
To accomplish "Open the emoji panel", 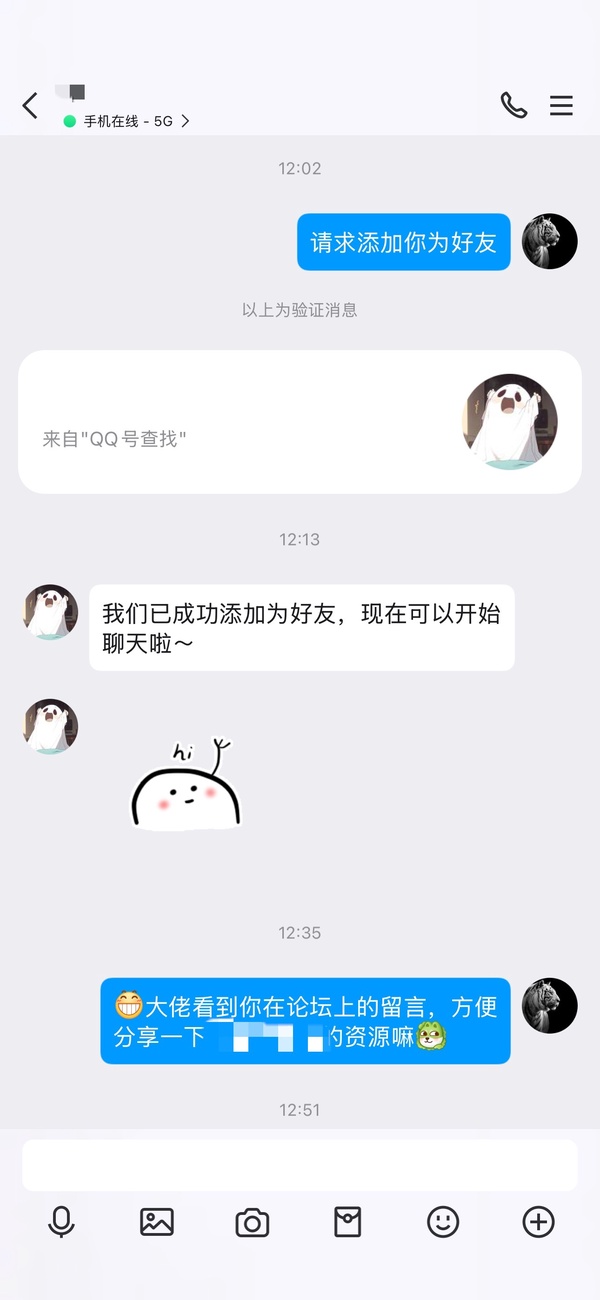I will 443,1221.
